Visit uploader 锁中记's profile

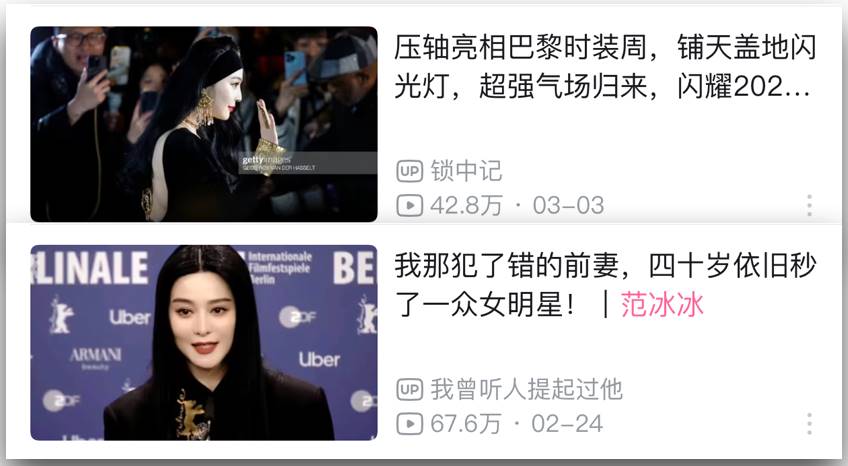pos(466,170)
